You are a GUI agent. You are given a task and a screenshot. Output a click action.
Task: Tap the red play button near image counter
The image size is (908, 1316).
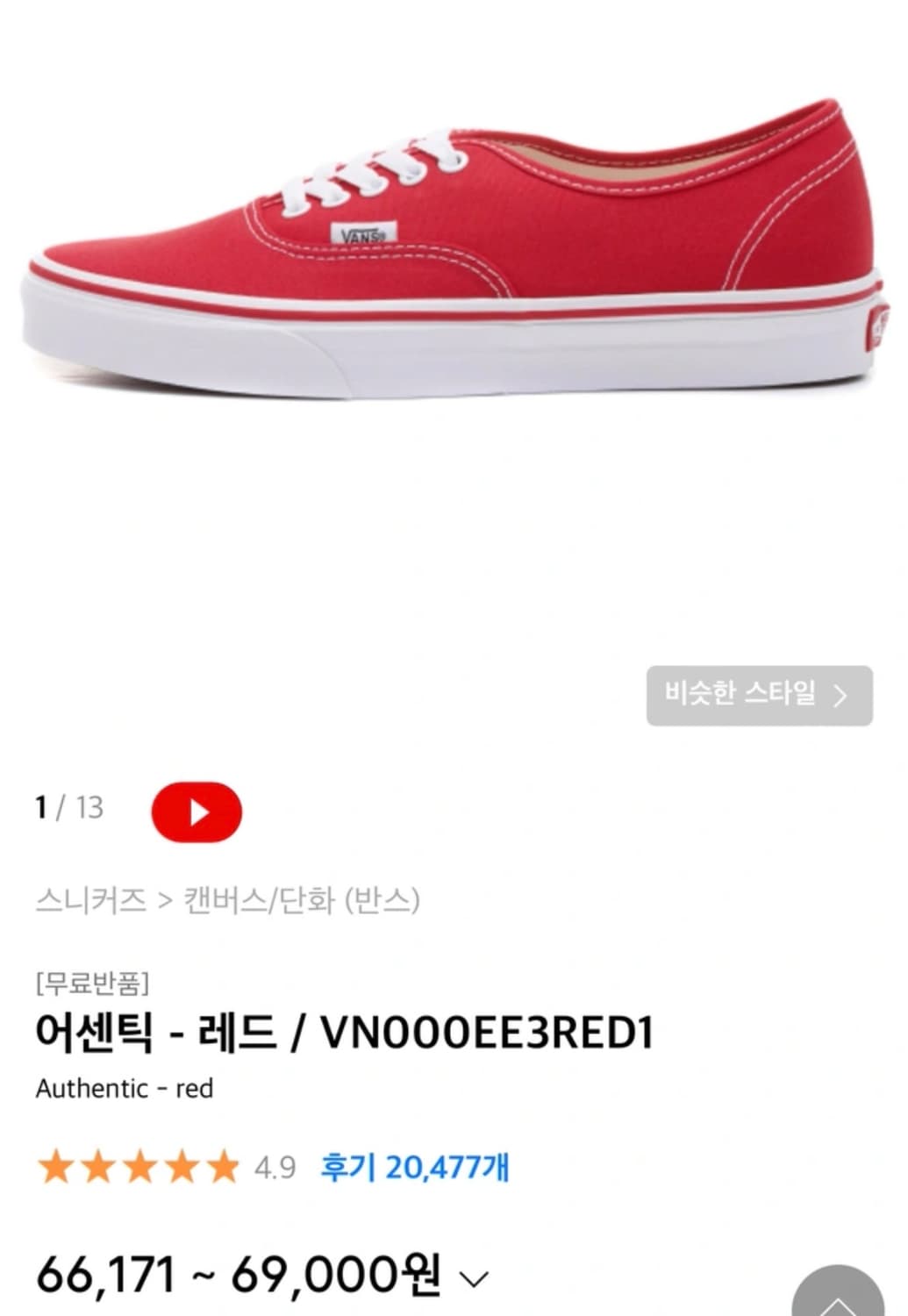(x=195, y=812)
